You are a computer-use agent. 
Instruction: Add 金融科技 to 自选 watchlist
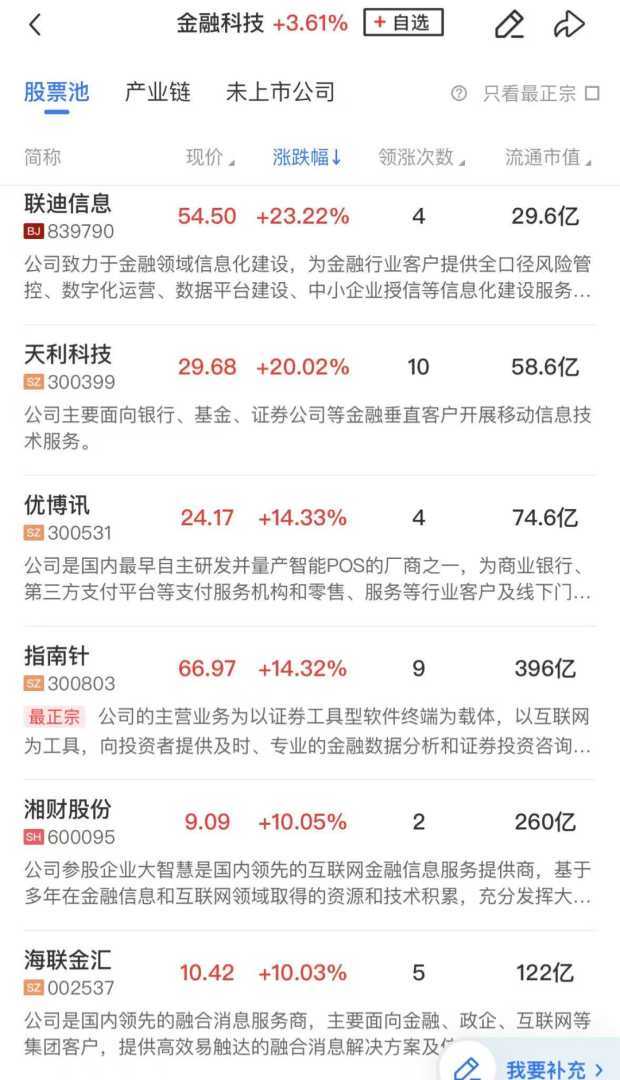(x=403, y=23)
